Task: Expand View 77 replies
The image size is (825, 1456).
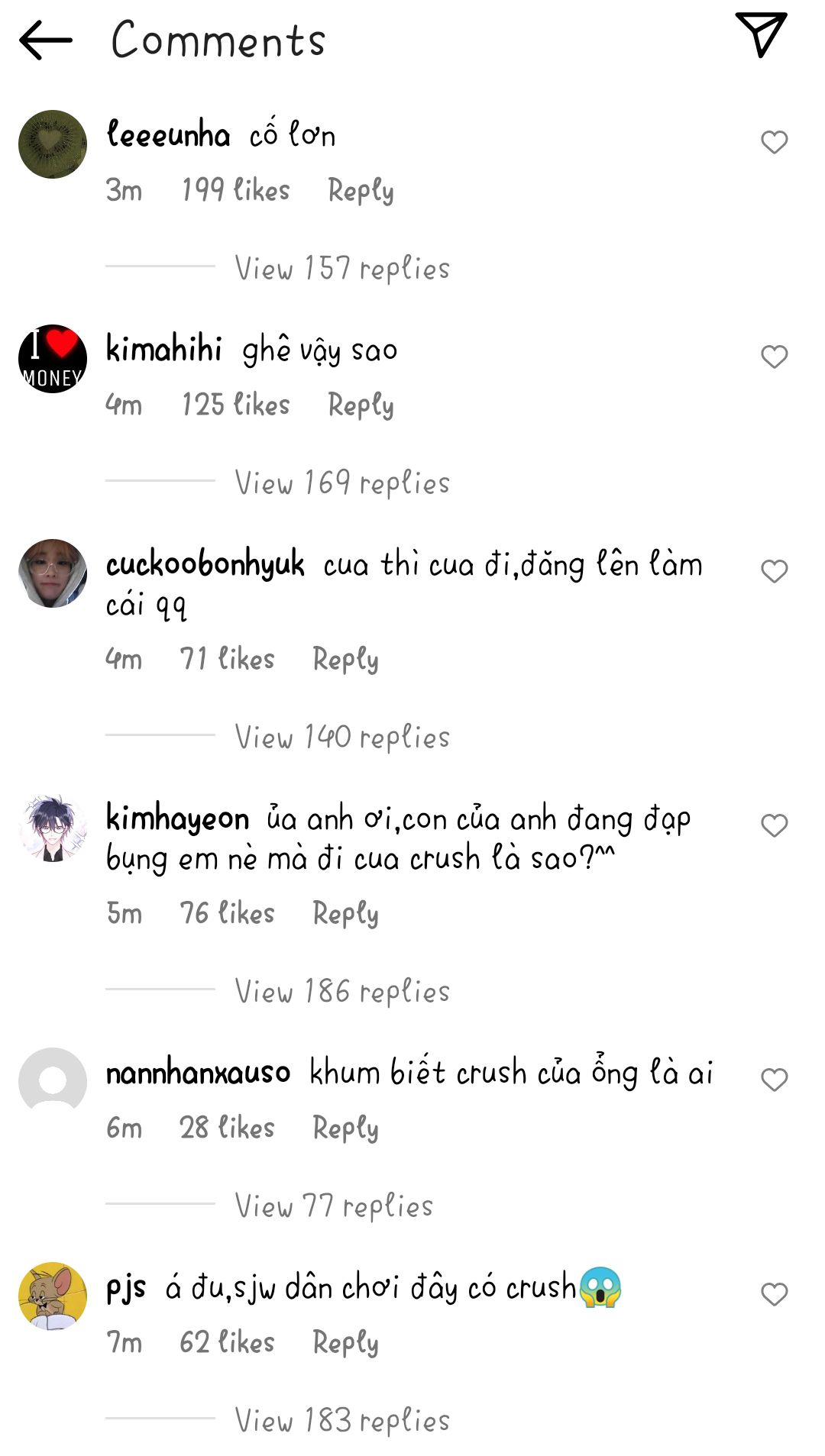Action: (x=333, y=1206)
